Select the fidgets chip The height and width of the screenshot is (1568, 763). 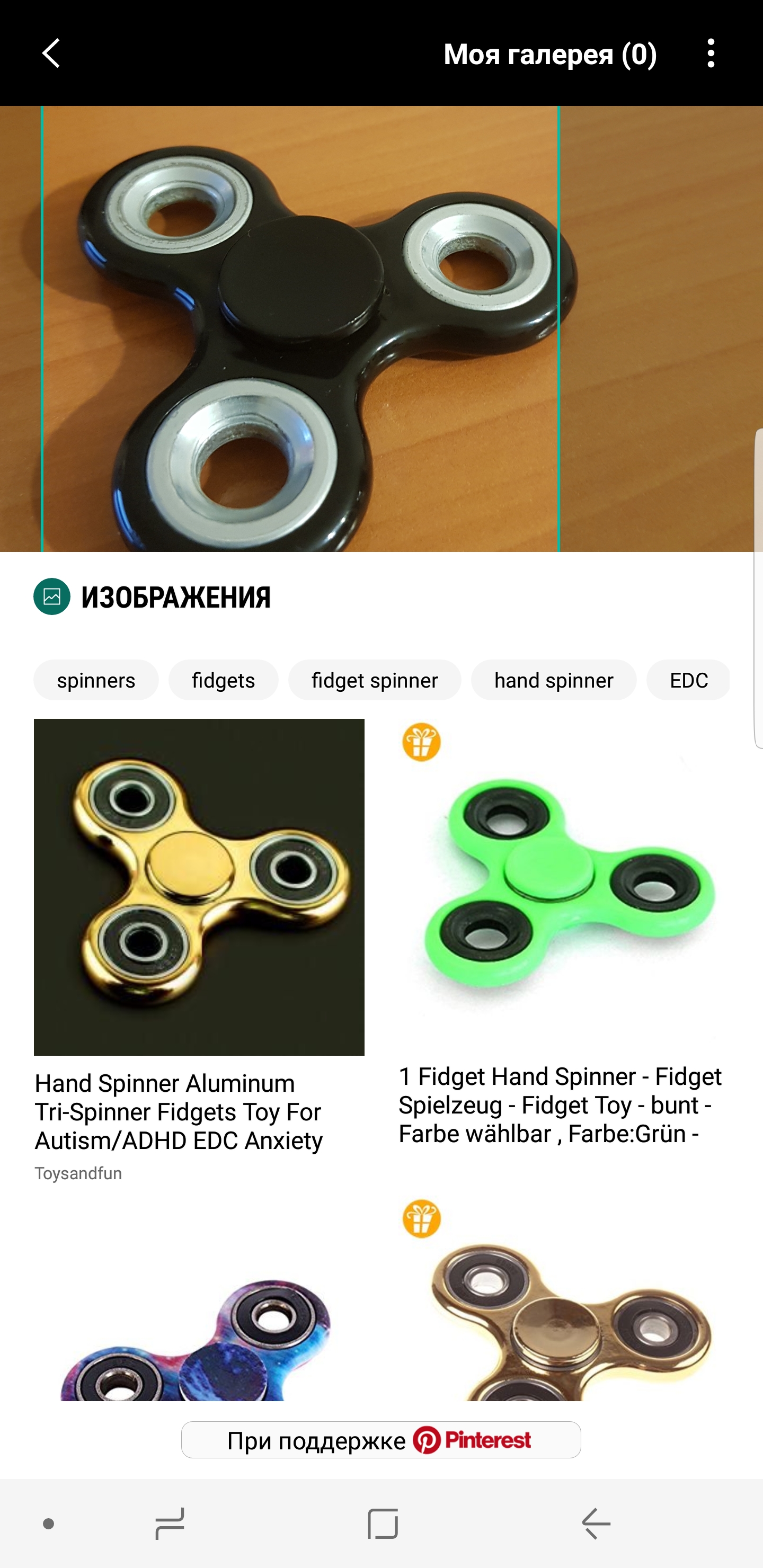224,680
